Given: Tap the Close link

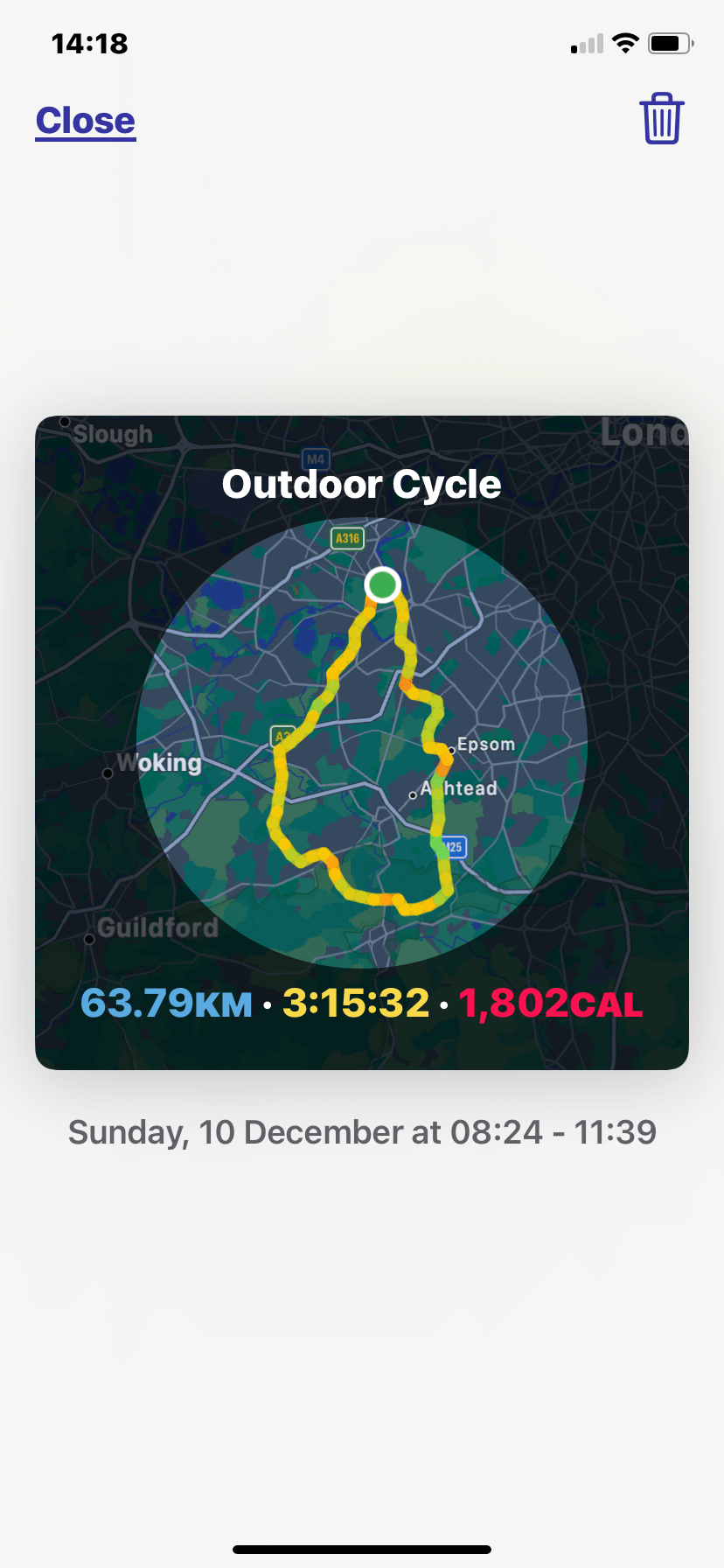Looking at the screenshot, I should click(x=86, y=121).
